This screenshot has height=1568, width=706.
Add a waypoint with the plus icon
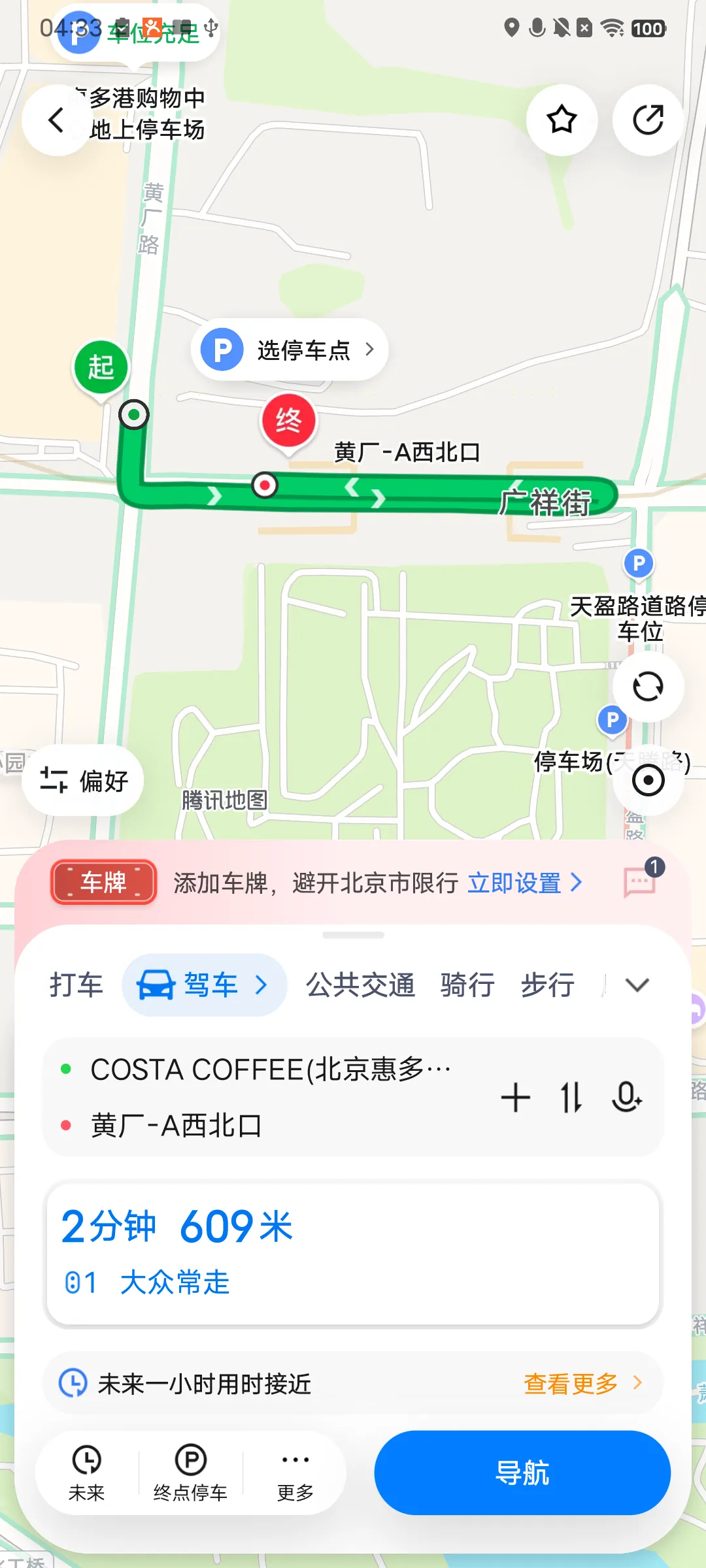[516, 1097]
